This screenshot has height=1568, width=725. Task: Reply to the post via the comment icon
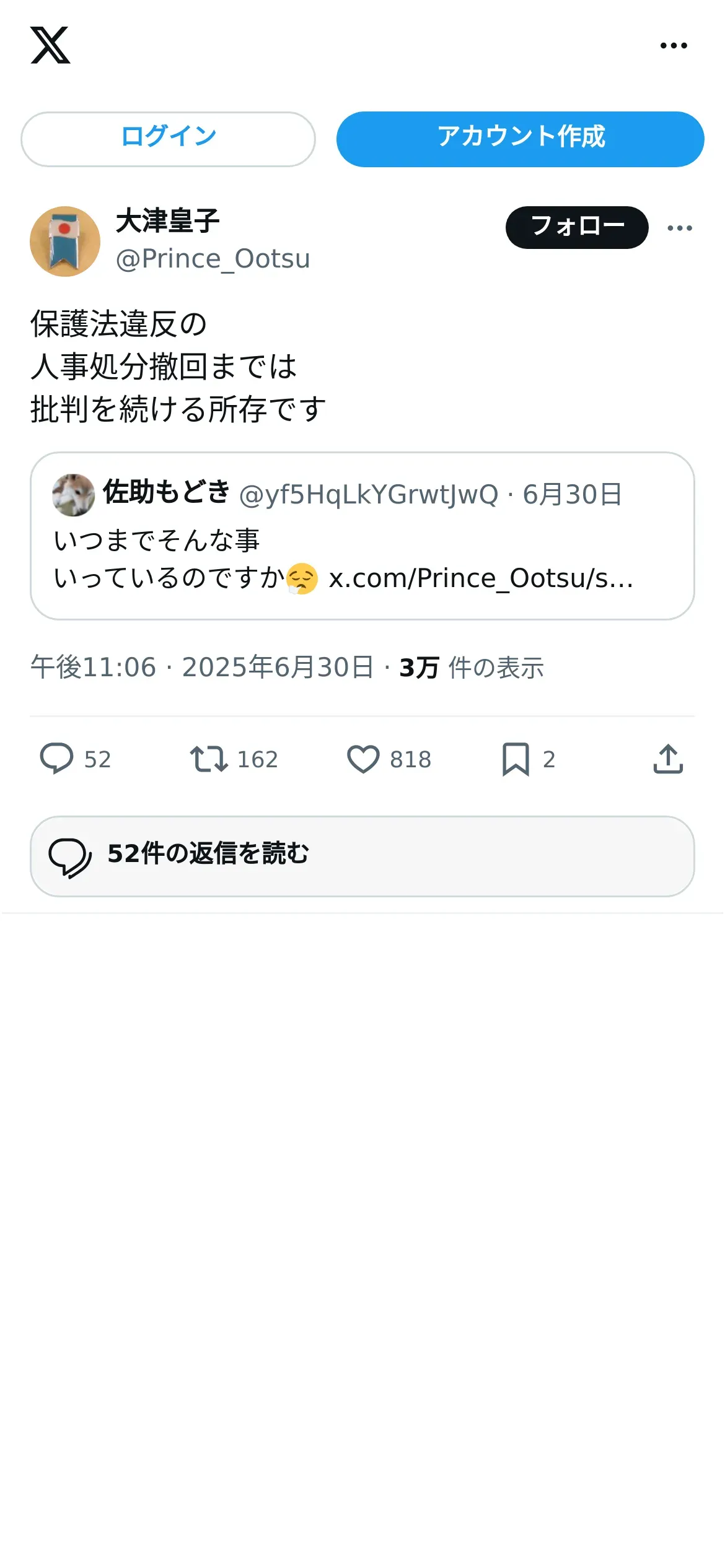coord(56,759)
